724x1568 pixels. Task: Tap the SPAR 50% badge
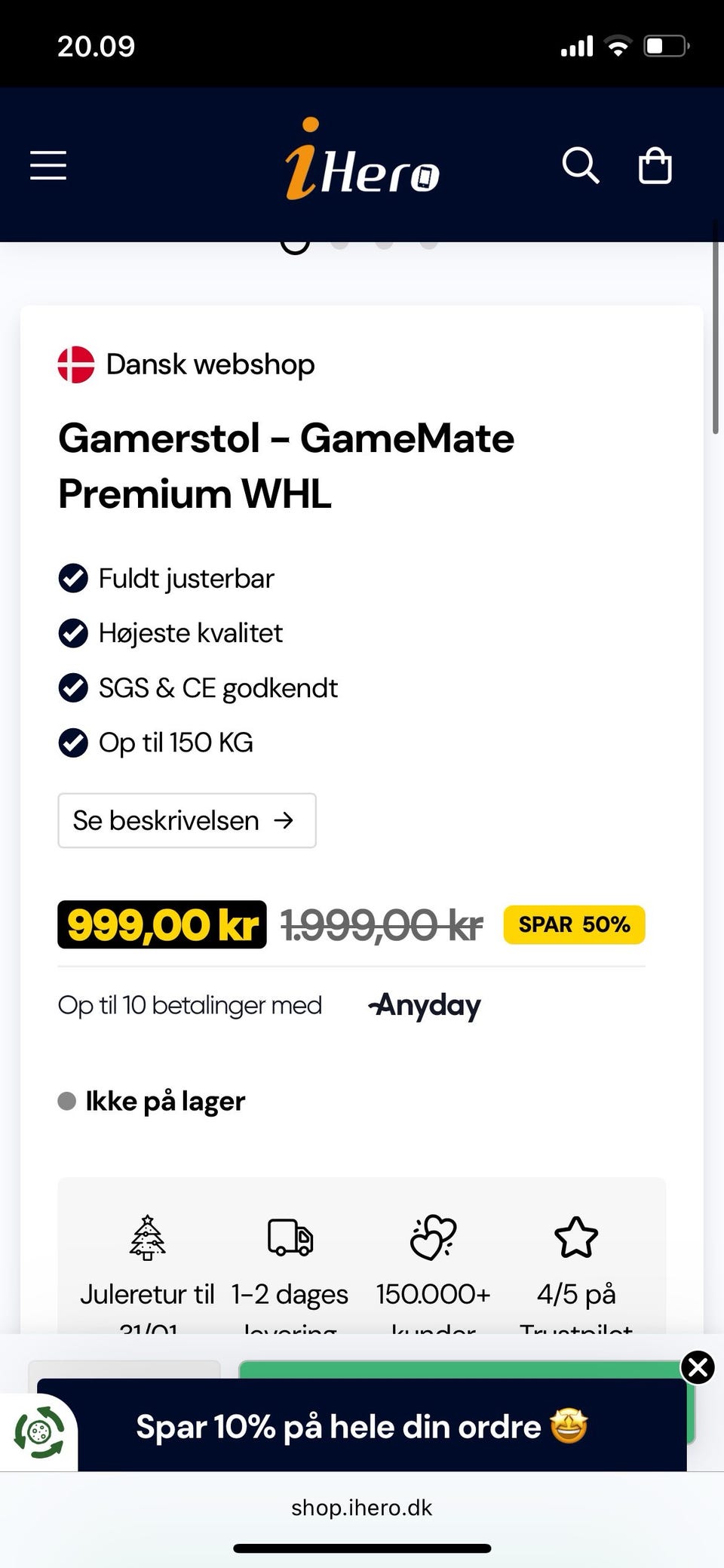click(573, 924)
